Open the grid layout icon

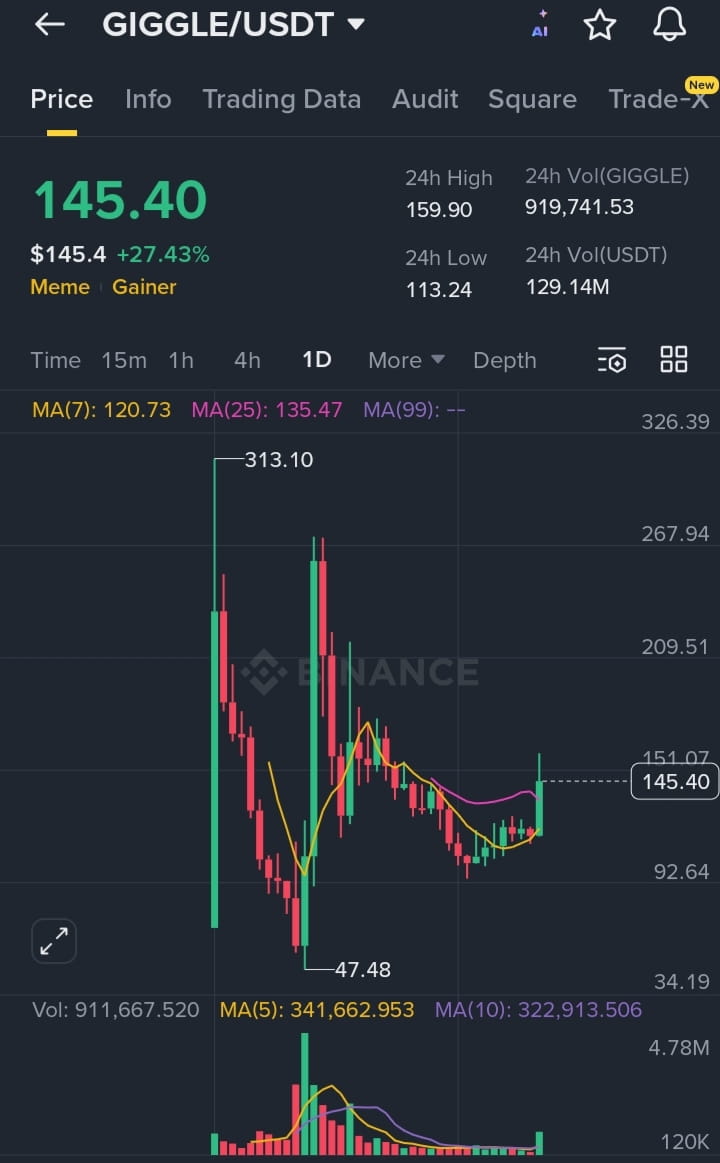click(x=674, y=360)
